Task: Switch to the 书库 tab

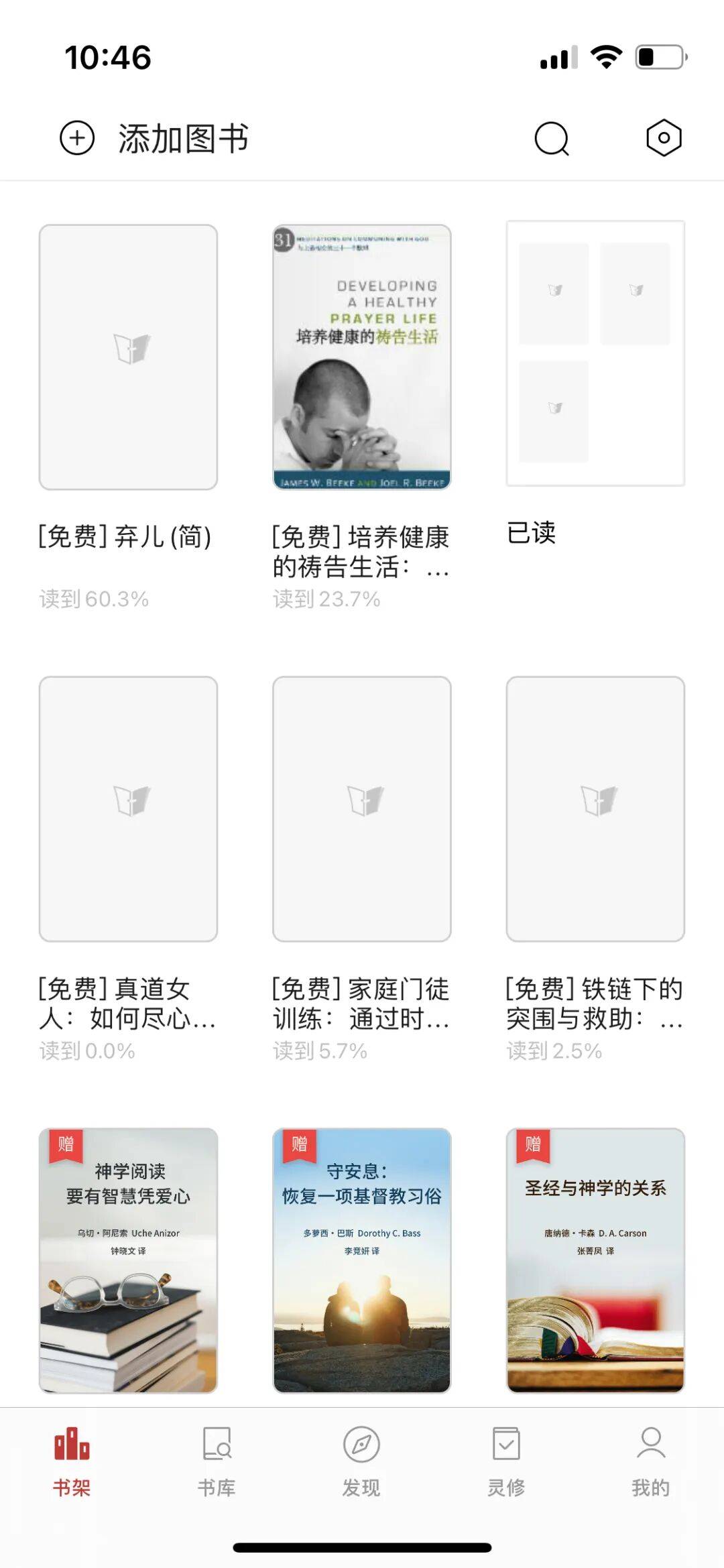Action: (x=217, y=1461)
